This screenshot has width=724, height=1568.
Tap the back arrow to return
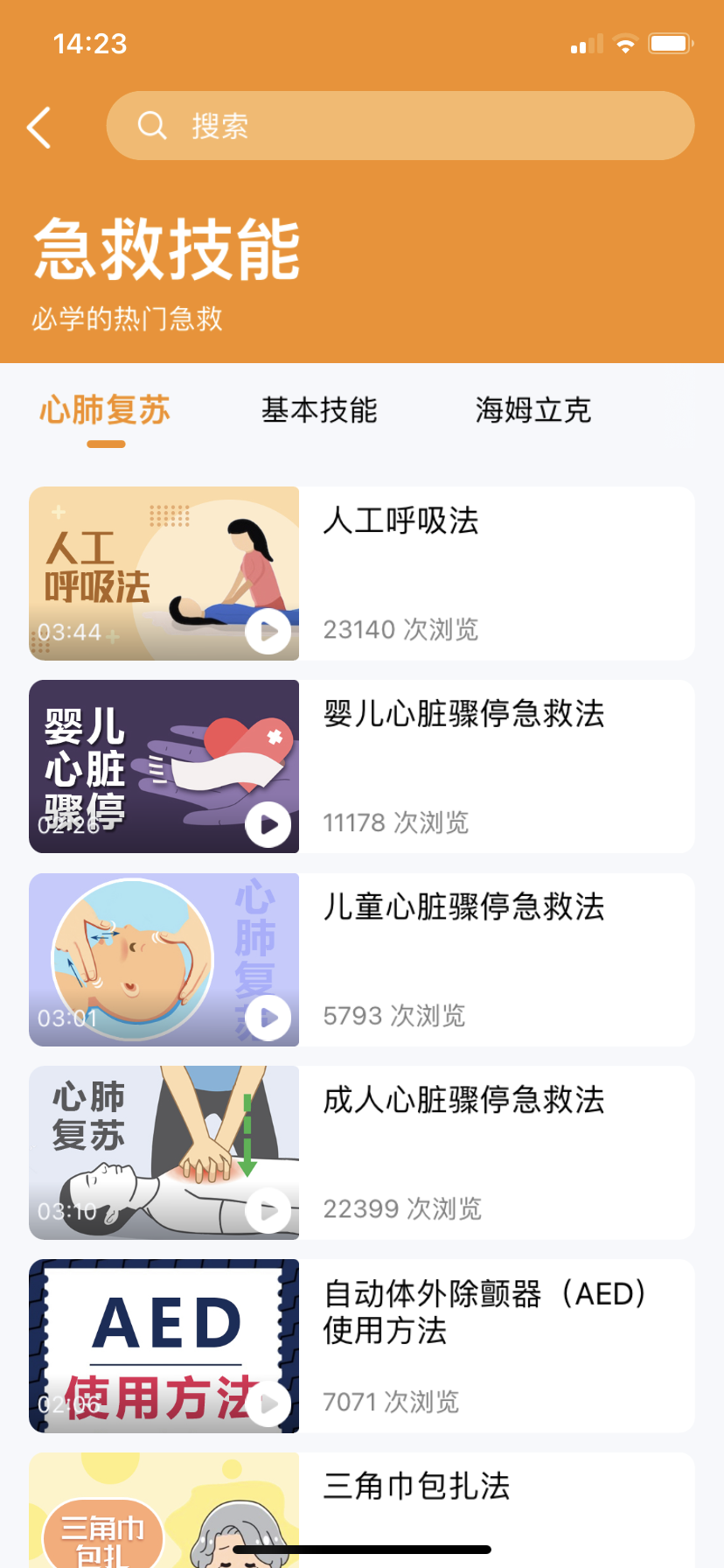(x=38, y=127)
